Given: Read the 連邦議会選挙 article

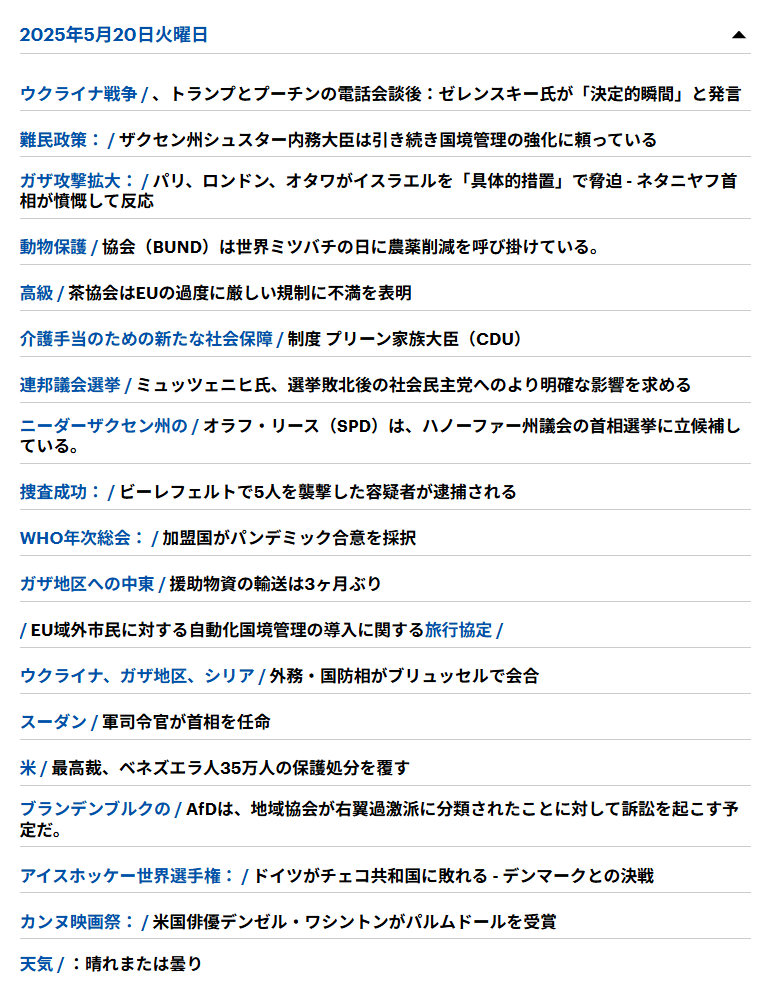Looking at the screenshot, I should click(x=355, y=385).
